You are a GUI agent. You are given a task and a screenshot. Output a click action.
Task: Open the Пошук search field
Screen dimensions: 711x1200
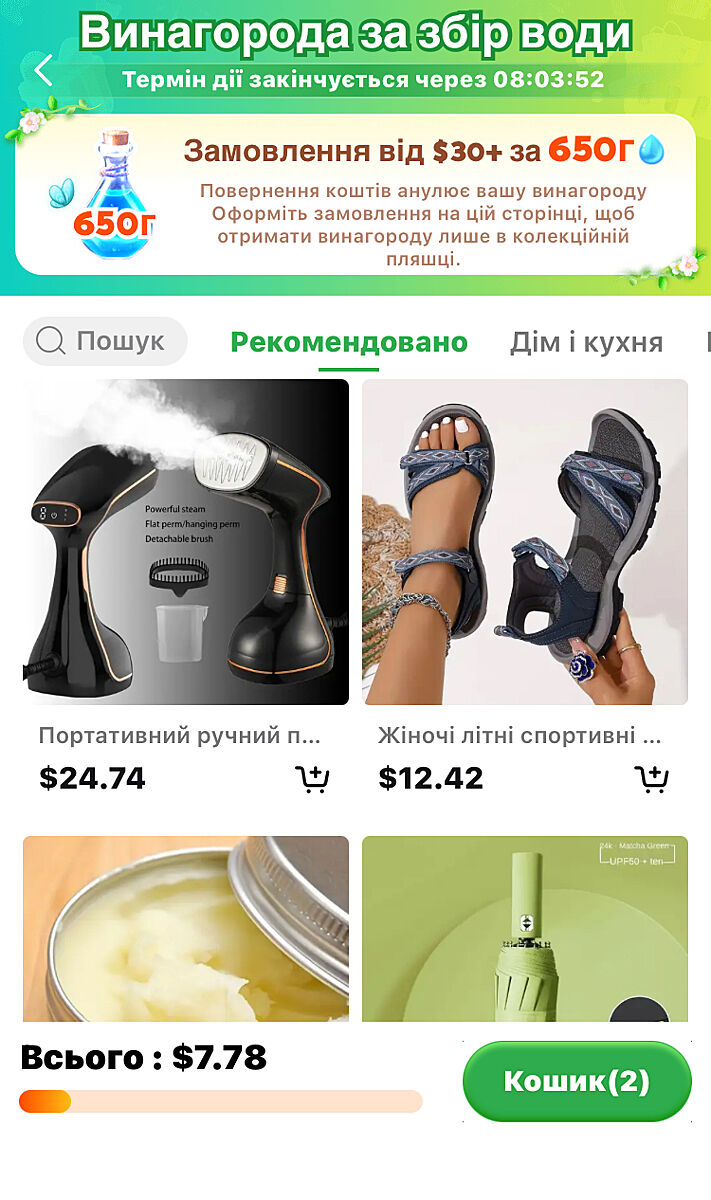105,342
